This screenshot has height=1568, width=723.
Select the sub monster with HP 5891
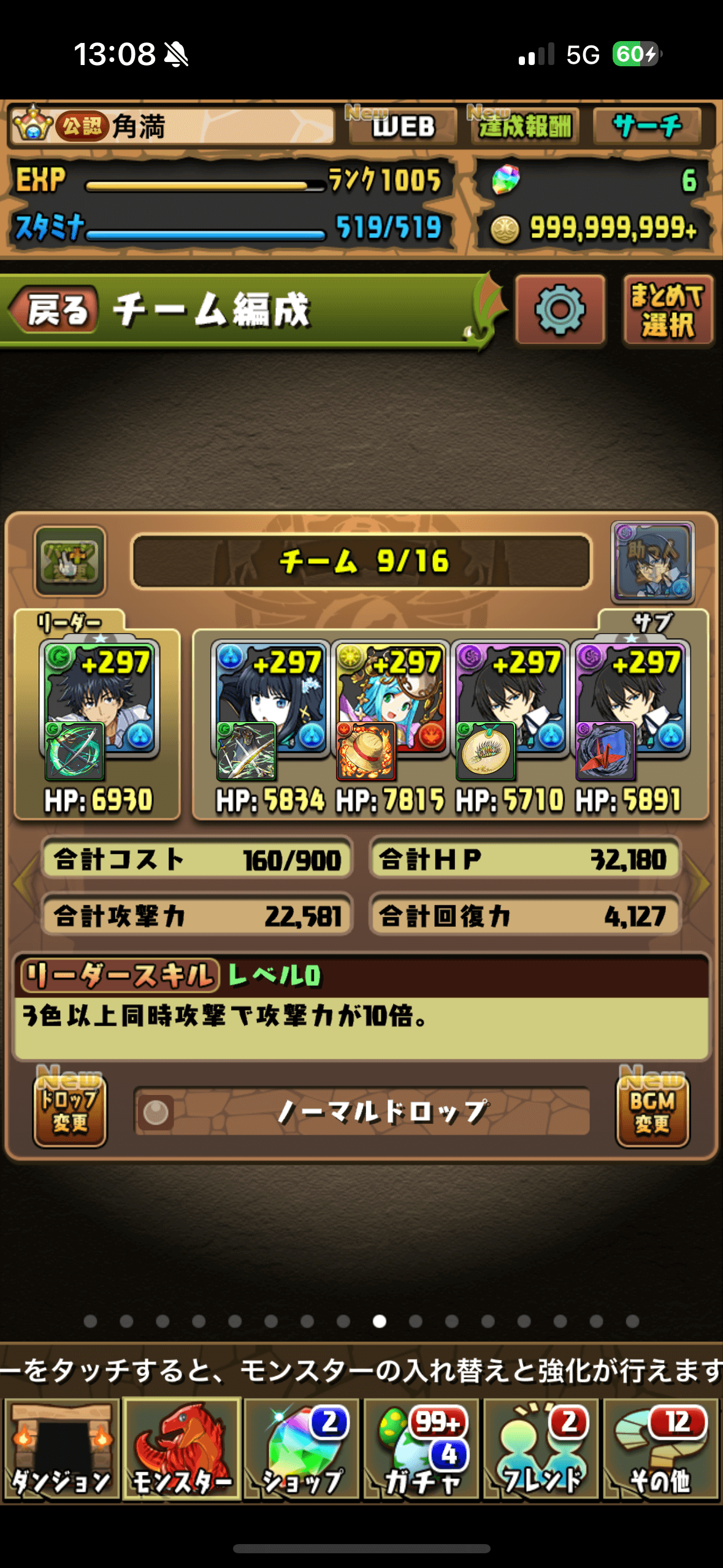click(x=630, y=699)
